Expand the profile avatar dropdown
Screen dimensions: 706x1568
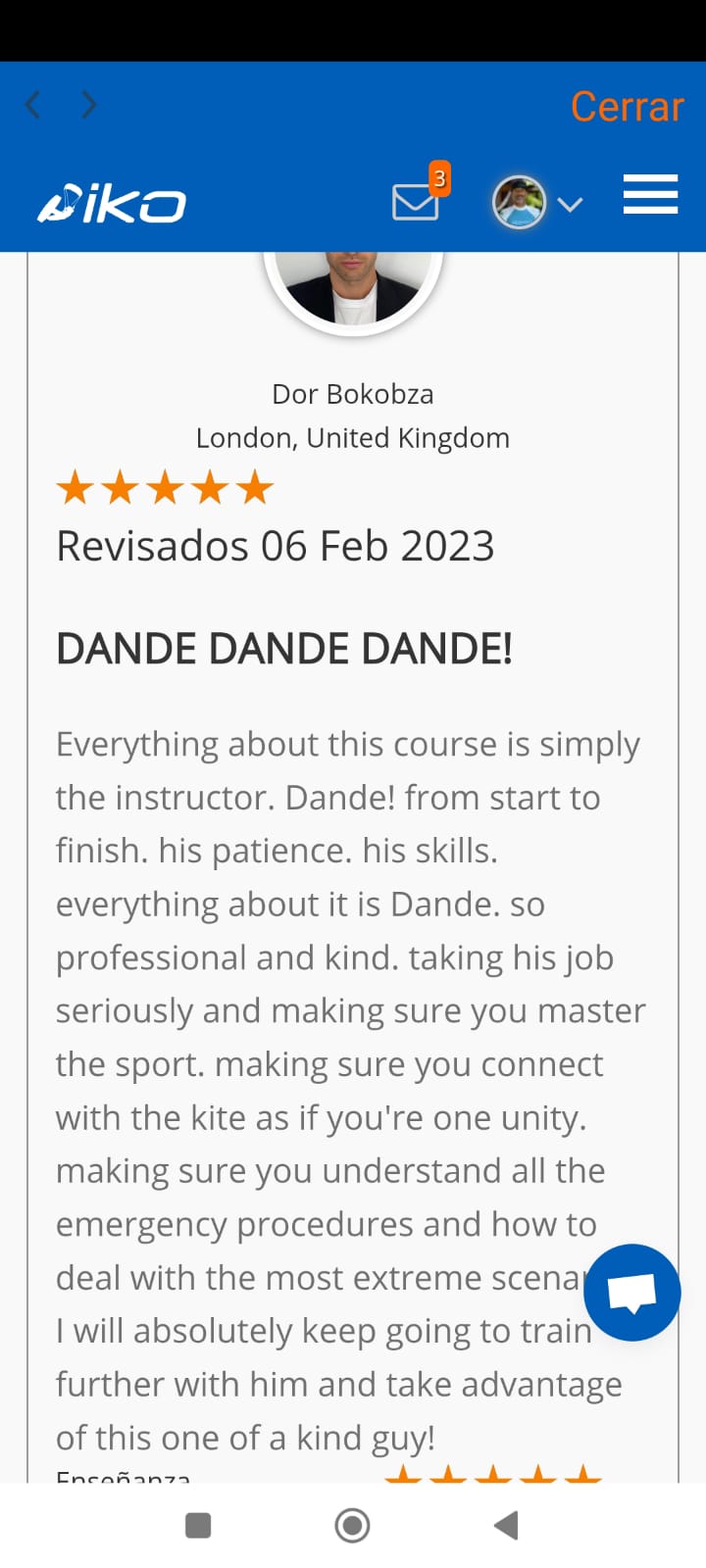point(537,203)
